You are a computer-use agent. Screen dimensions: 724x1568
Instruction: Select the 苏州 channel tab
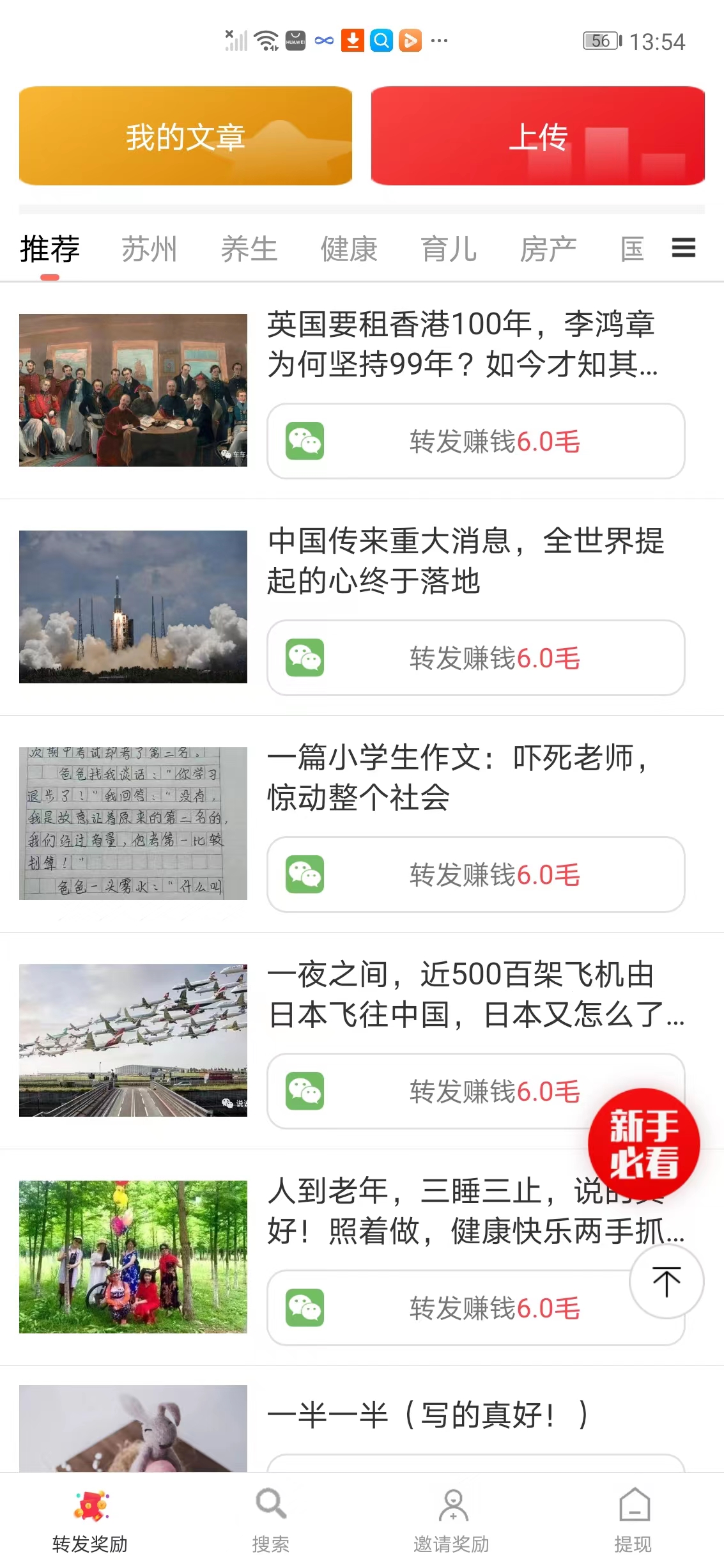[x=150, y=249]
